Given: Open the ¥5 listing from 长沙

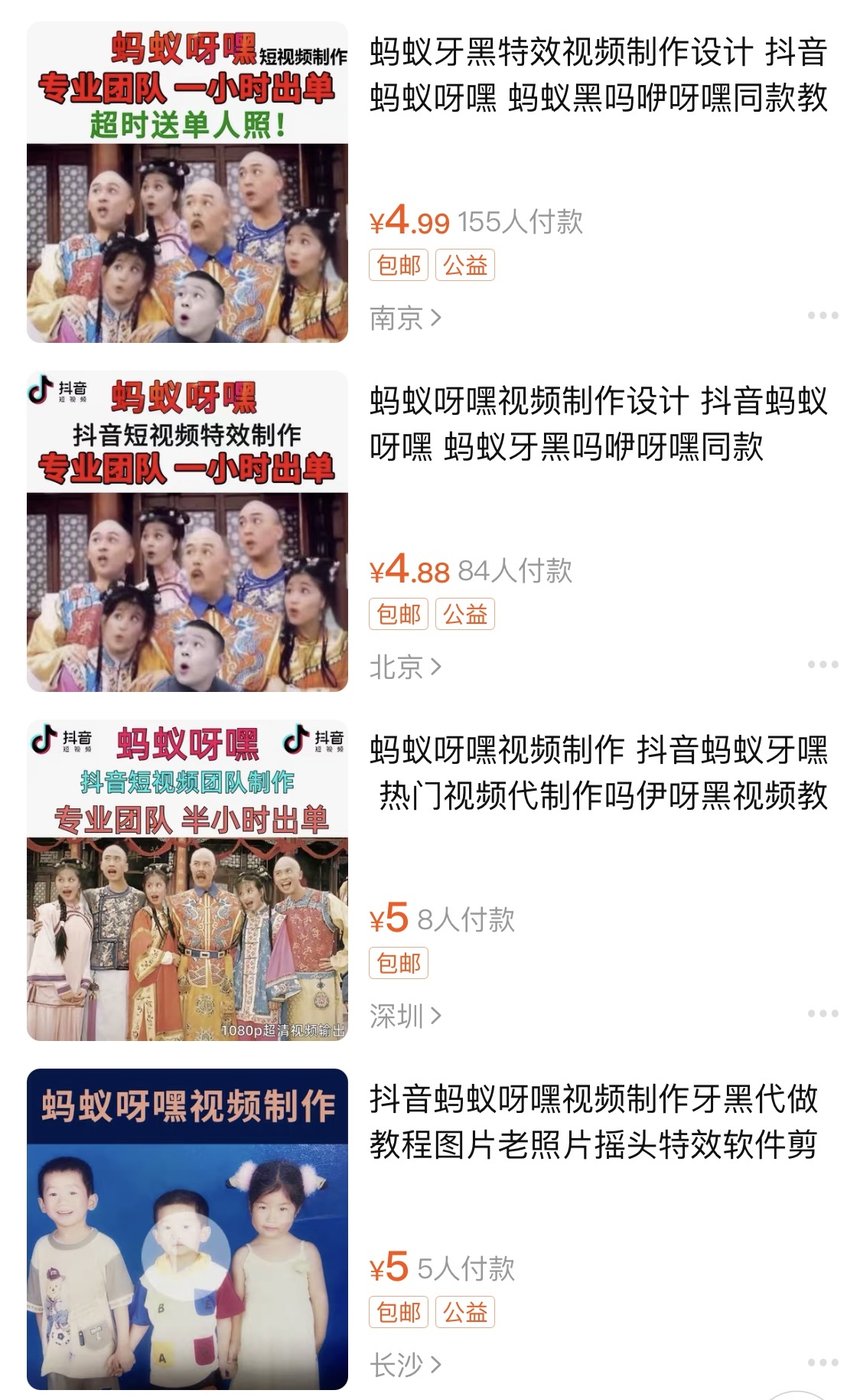Looking at the screenshot, I should point(594,1121).
